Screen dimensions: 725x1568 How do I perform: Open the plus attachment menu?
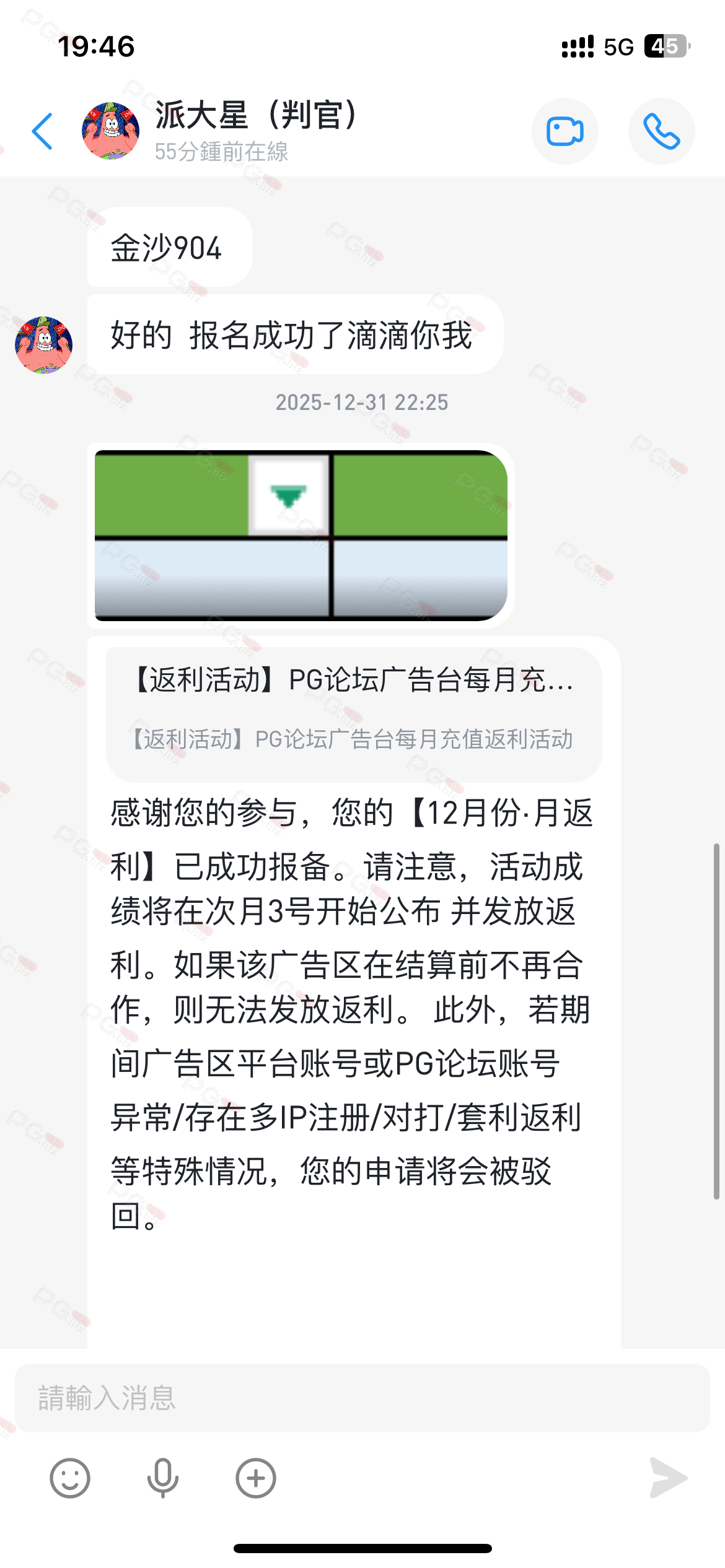click(255, 1478)
